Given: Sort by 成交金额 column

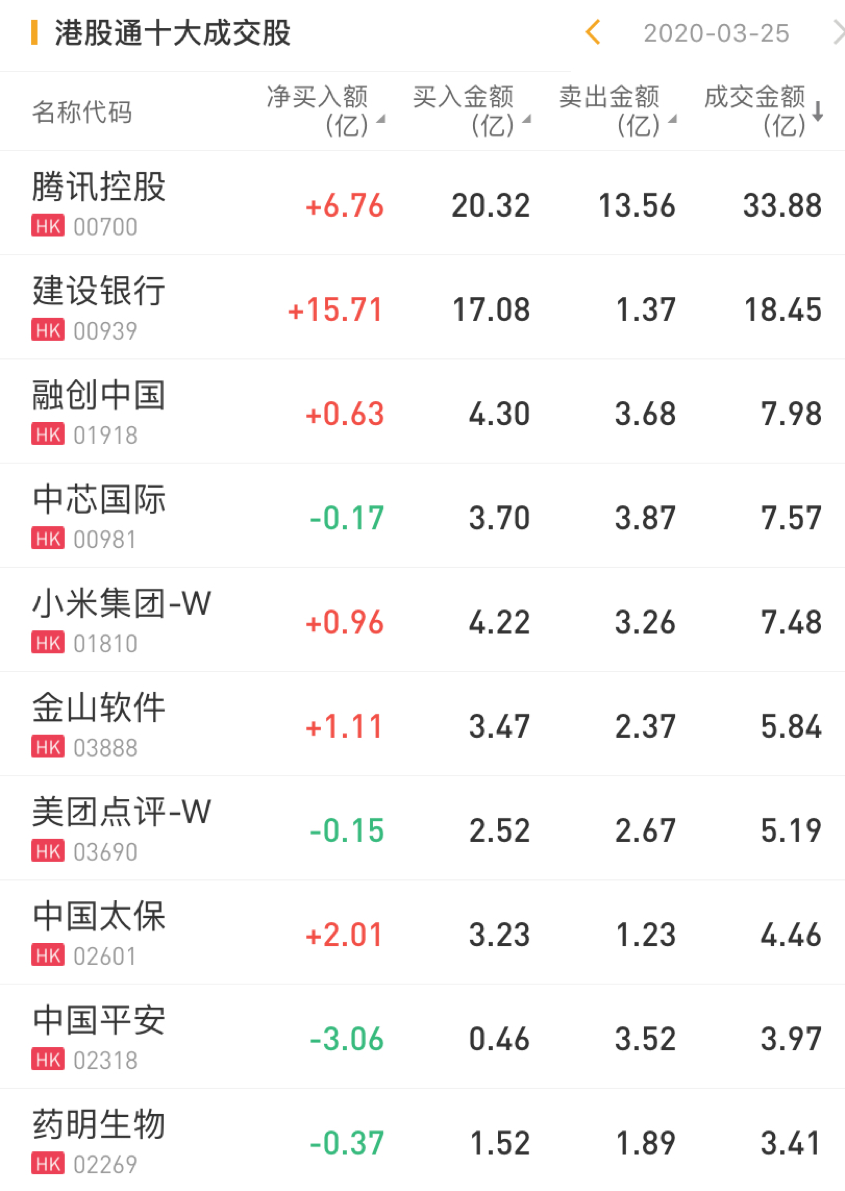Looking at the screenshot, I should [x=762, y=111].
